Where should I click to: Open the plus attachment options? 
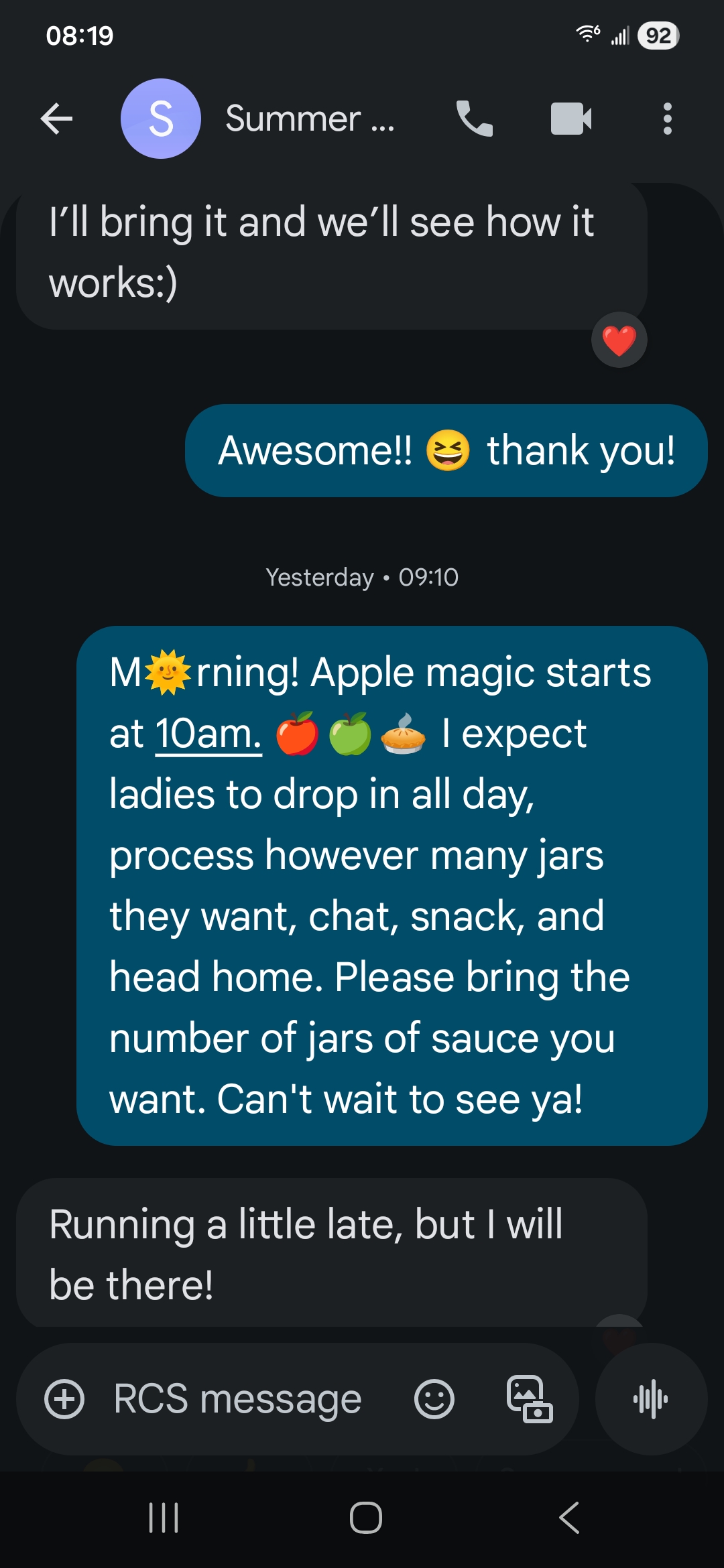pos(64,1399)
